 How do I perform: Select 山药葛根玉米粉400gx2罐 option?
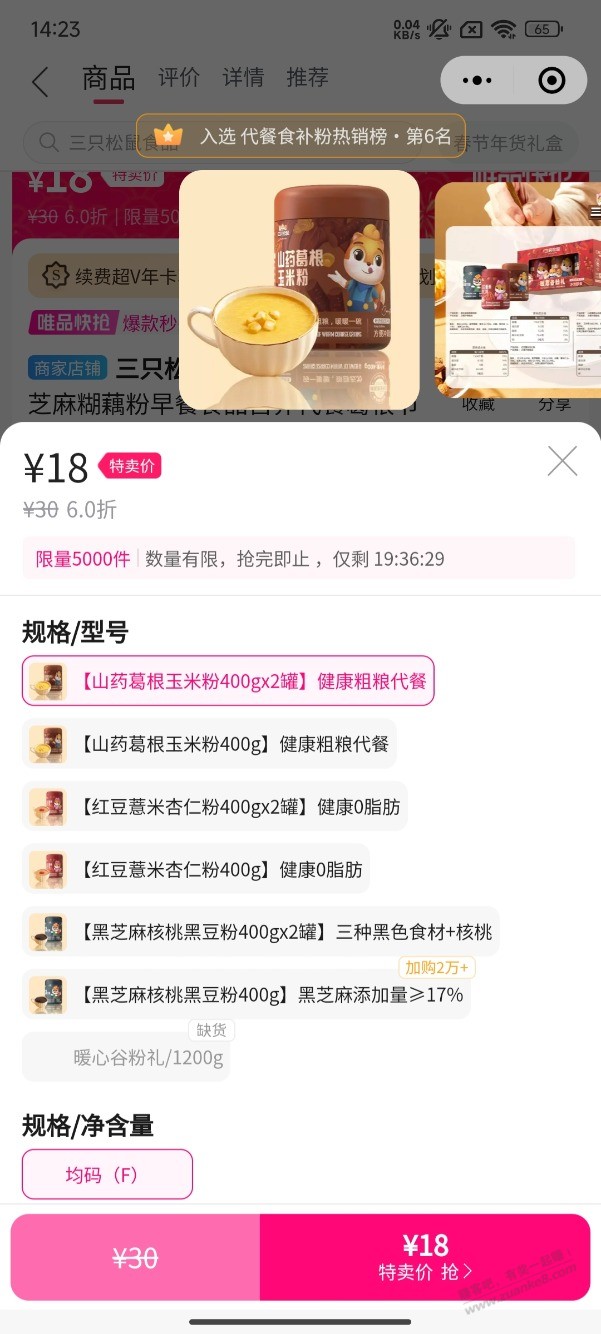point(228,681)
